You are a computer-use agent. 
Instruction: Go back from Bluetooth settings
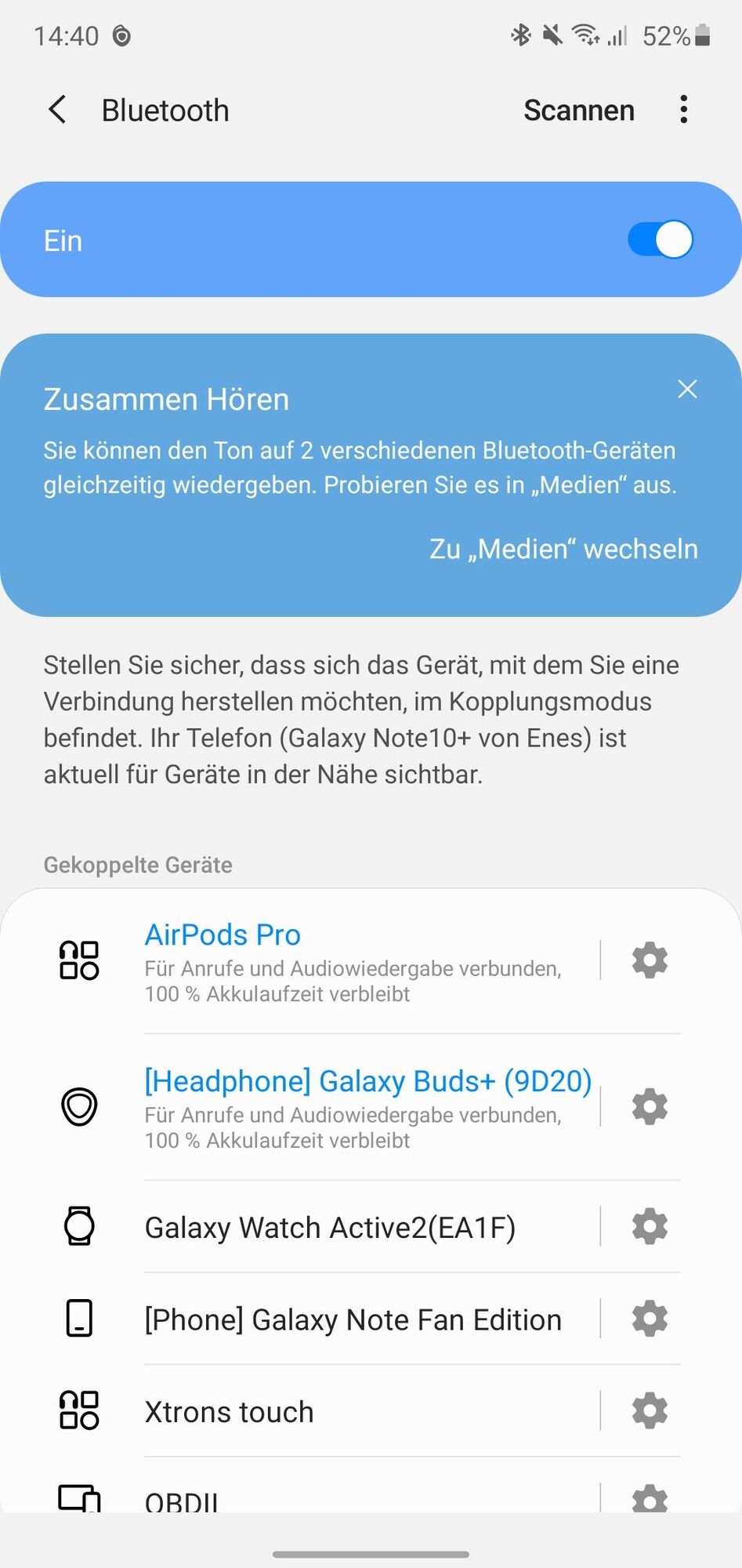click(x=57, y=111)
